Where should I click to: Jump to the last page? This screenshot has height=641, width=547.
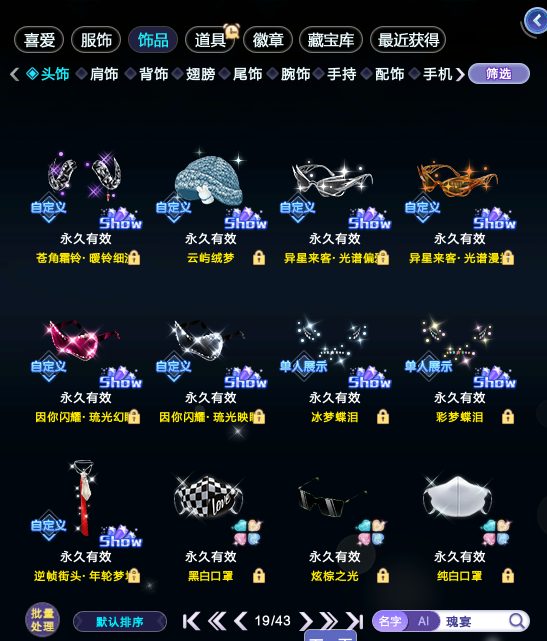(354, 621)
